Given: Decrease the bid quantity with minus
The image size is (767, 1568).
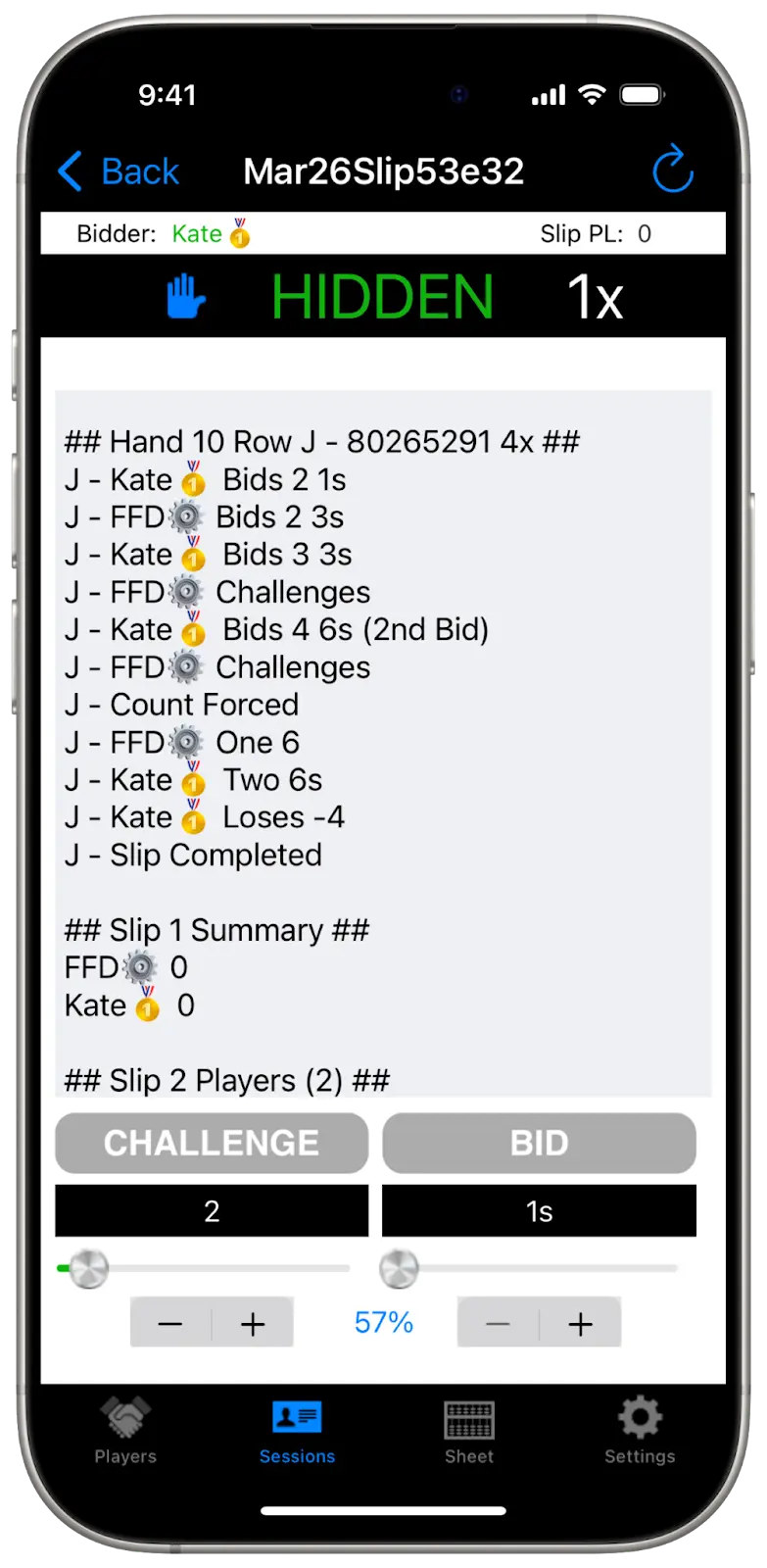Looking at the screenshot, I should pyautogui.click(x=170, y=1323).
